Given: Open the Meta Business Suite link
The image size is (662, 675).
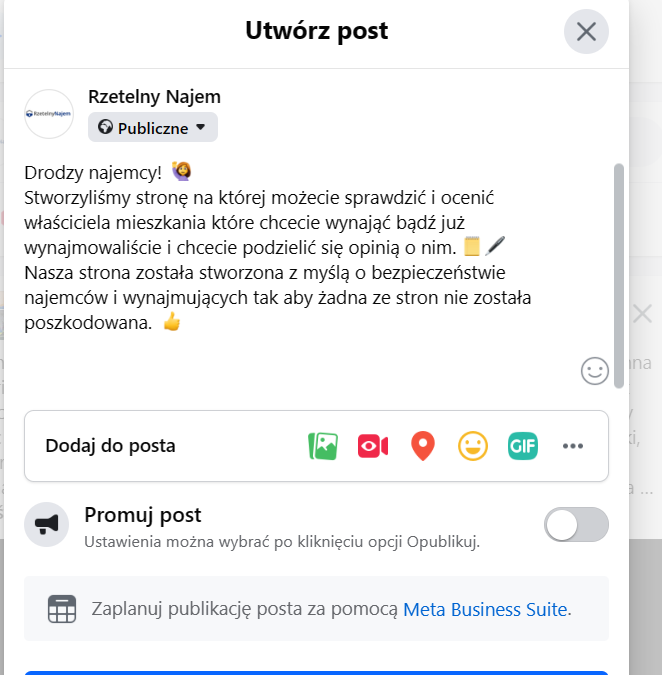Looking at the screenshot, I should click(485, 608).
